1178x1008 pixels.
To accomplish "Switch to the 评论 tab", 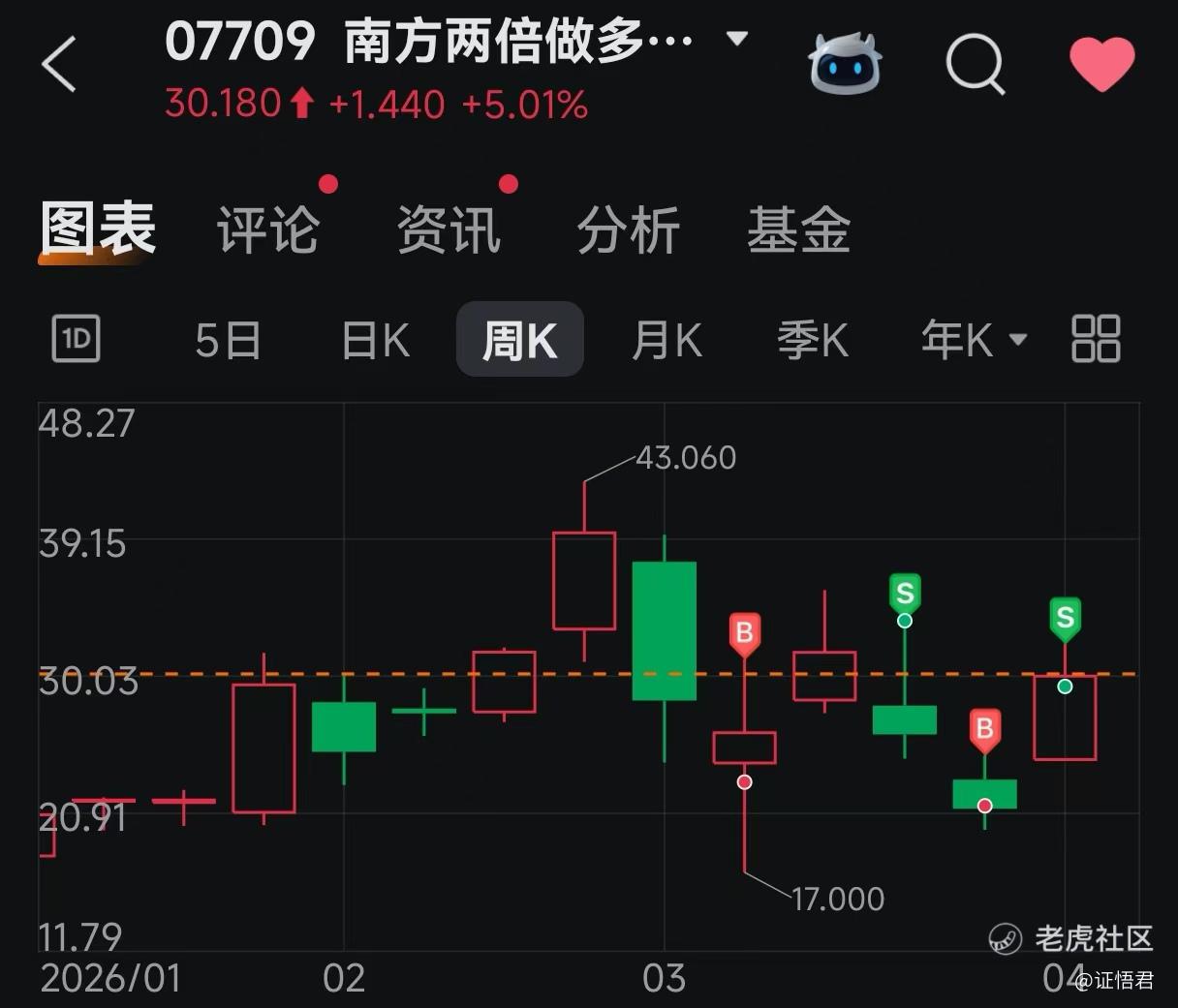I will coord(267,231).
